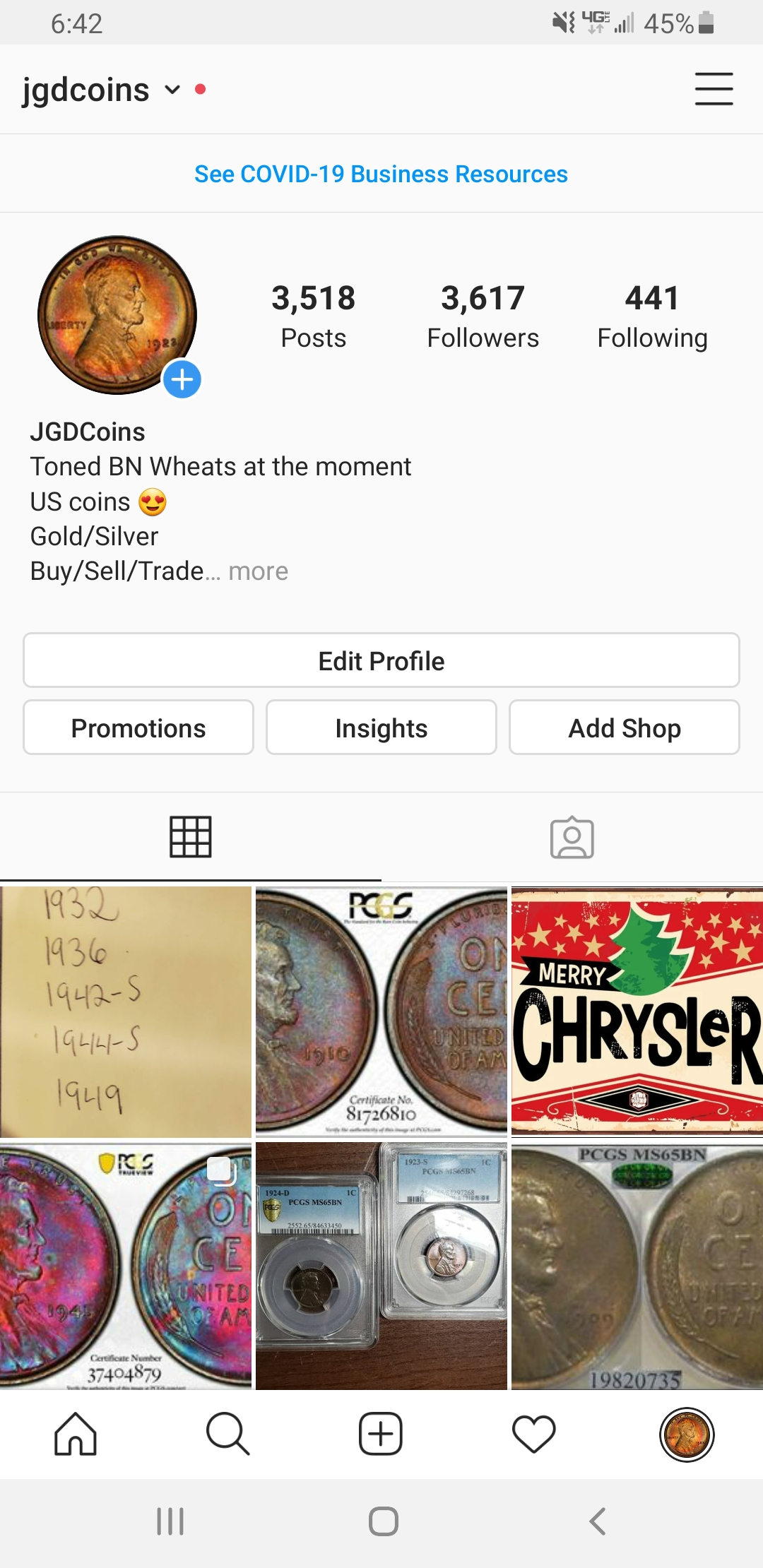The image size is (763, 1568).
Task: Open the Merry Chrysler post
Action: [637, 1011]
